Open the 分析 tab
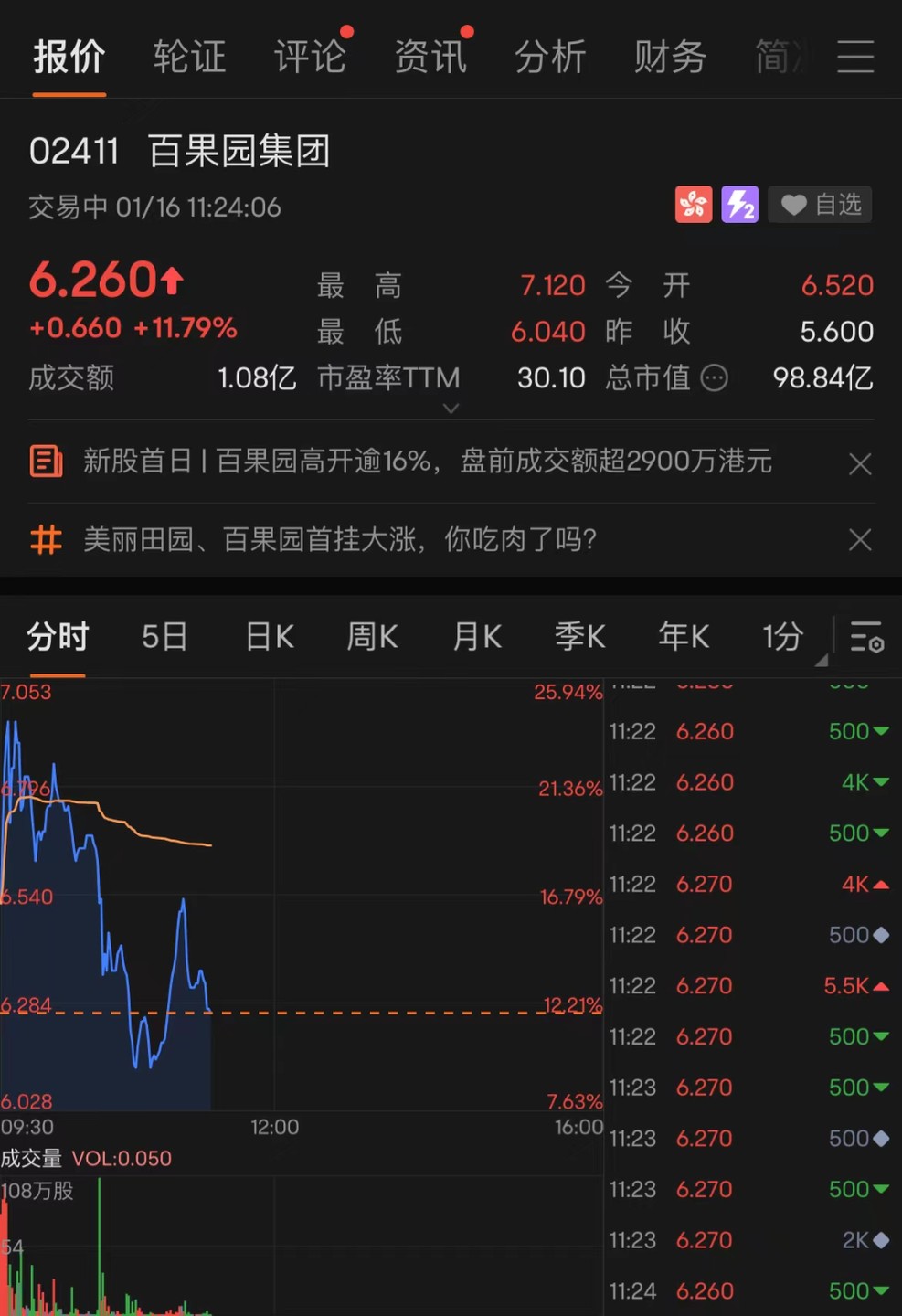The width and height of the screenshot is (902, 1316). pyautogui.click(x=550, y=57)
